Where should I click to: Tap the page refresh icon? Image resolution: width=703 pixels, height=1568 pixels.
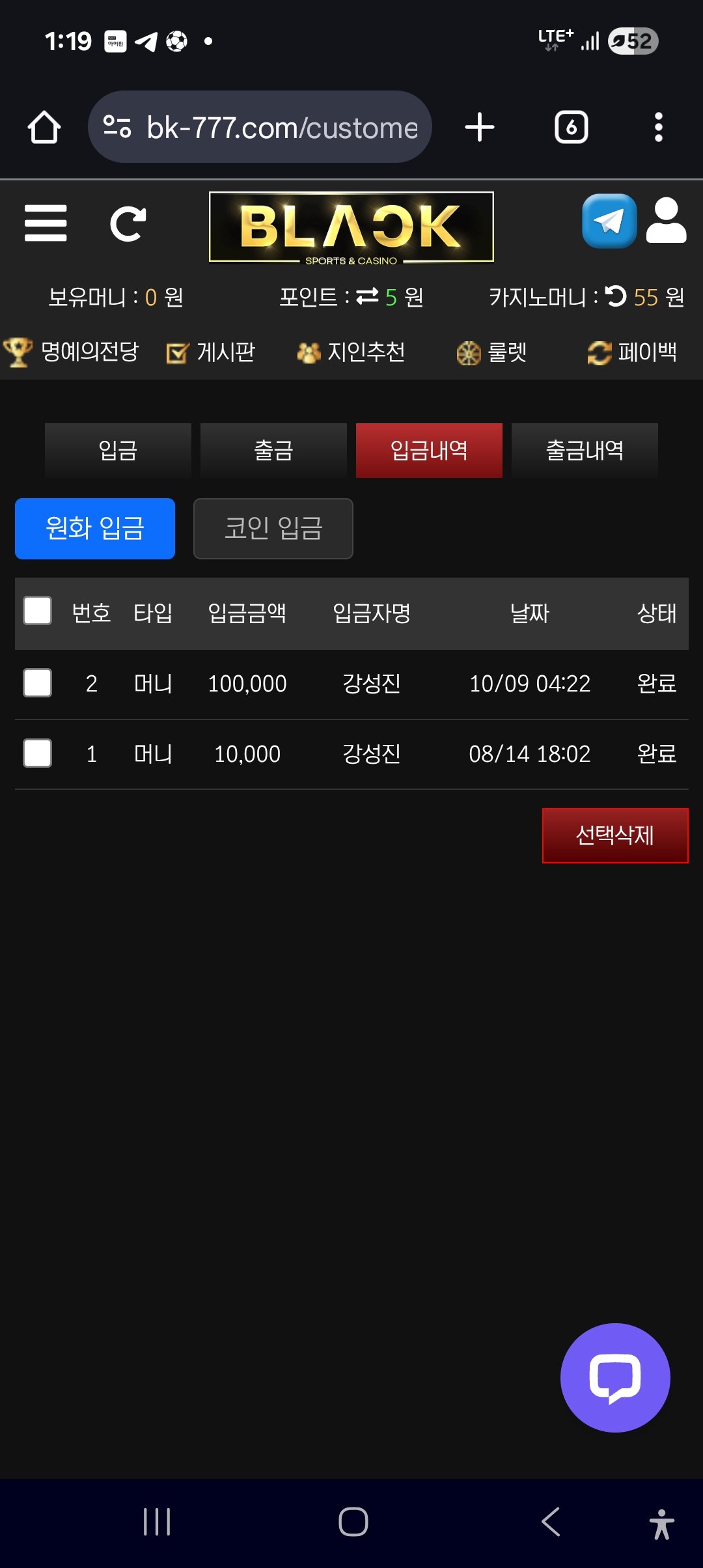[x=128, y=225]
